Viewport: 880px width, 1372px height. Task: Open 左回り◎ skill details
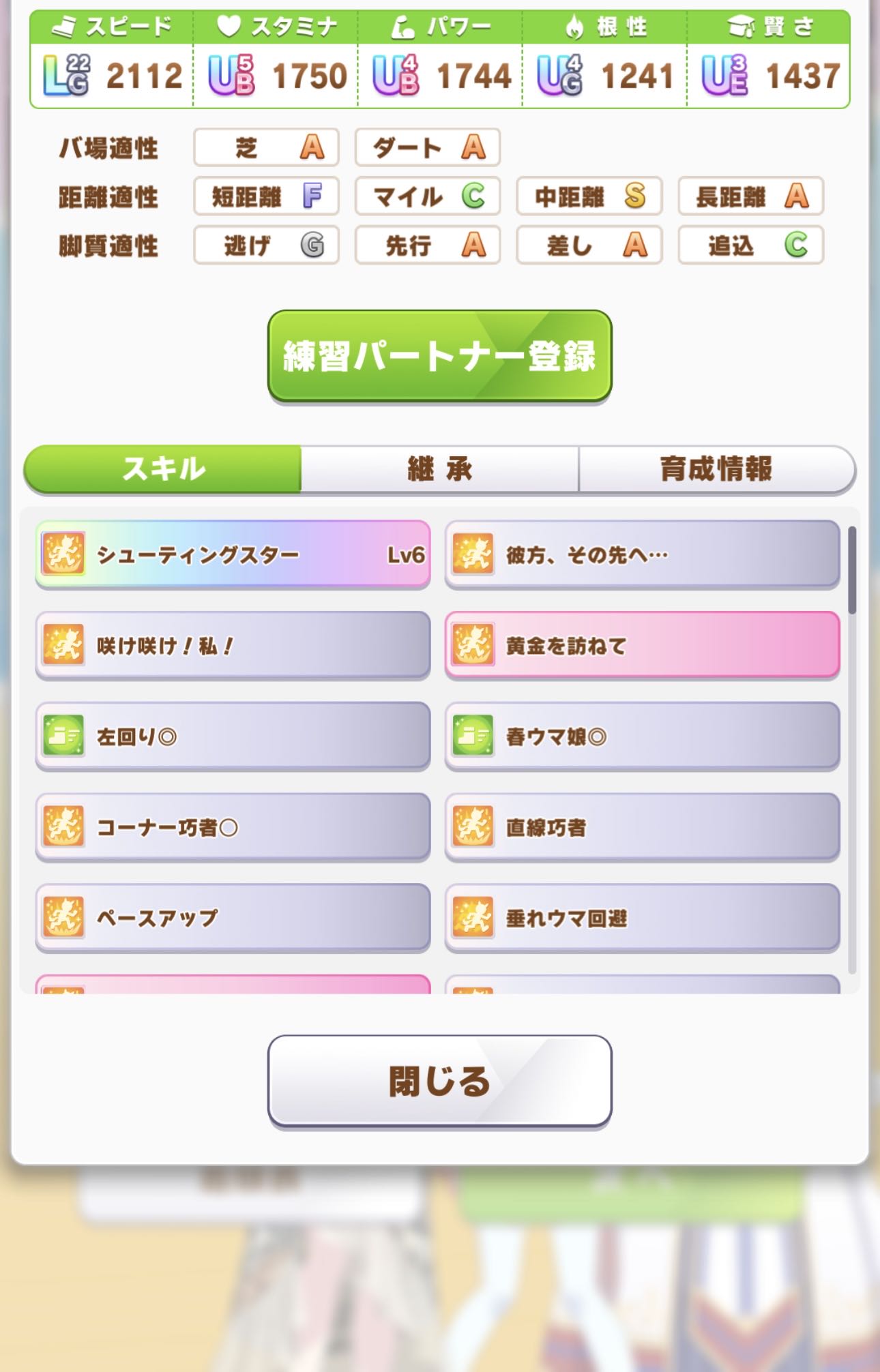coord(233,736)
